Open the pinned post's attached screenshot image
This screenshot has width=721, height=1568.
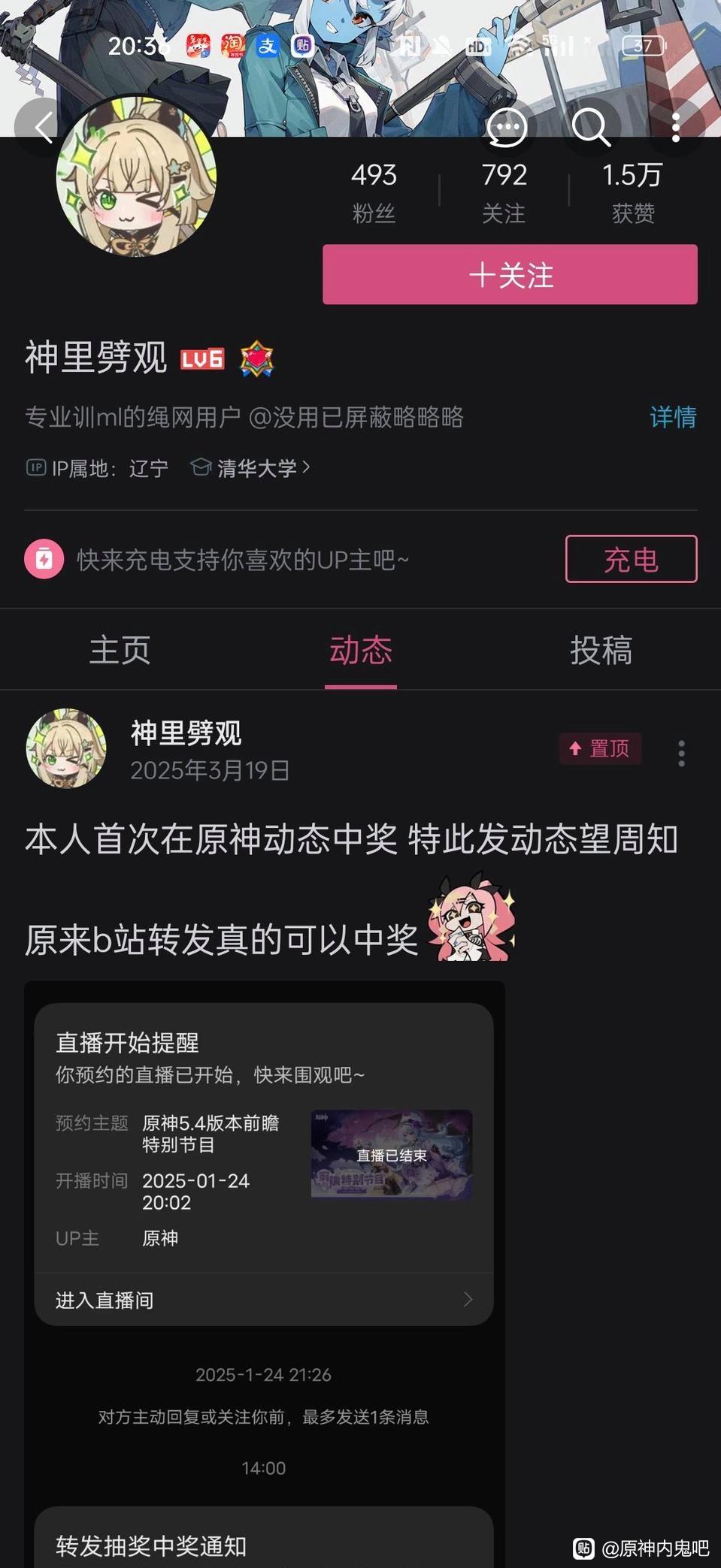(x=265, y=1274)
